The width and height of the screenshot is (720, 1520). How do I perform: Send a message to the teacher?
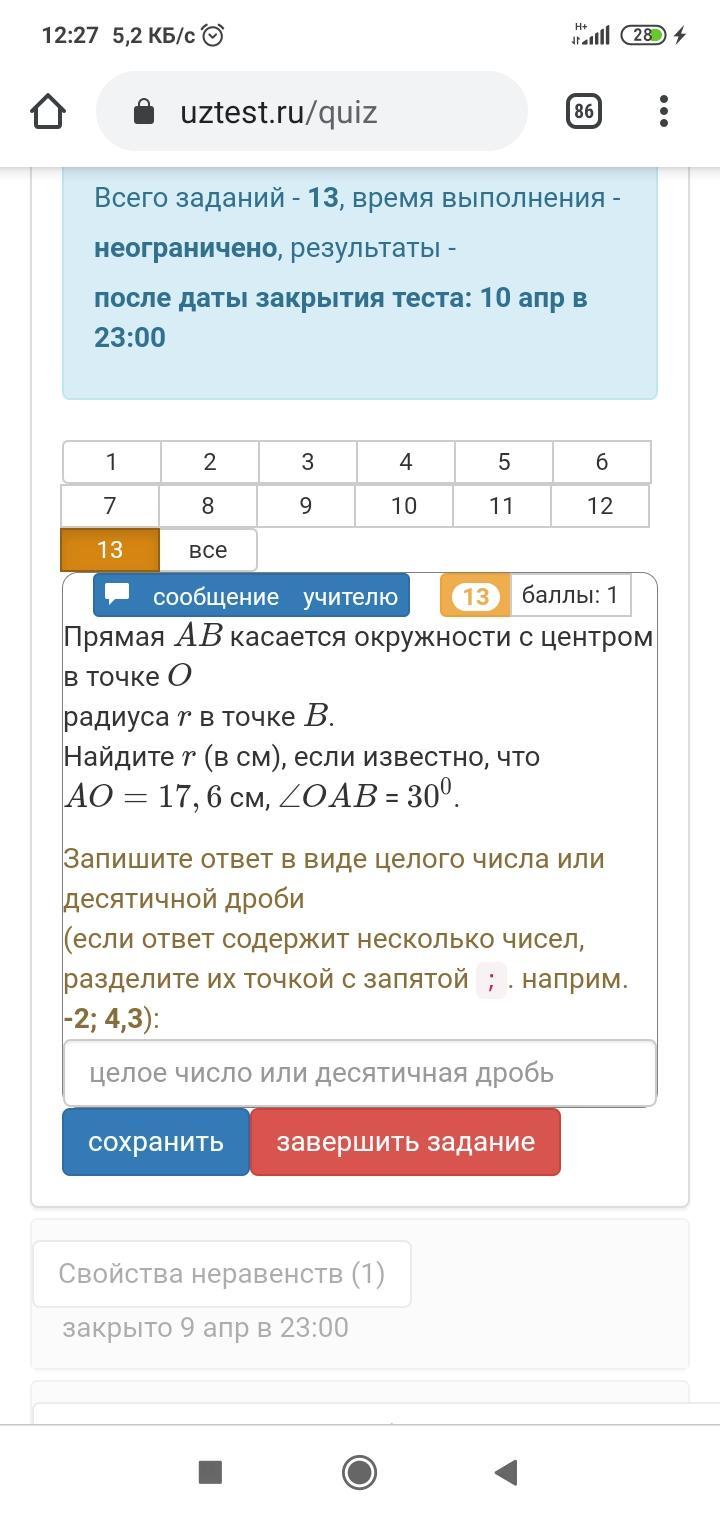[x=251, y=596]
